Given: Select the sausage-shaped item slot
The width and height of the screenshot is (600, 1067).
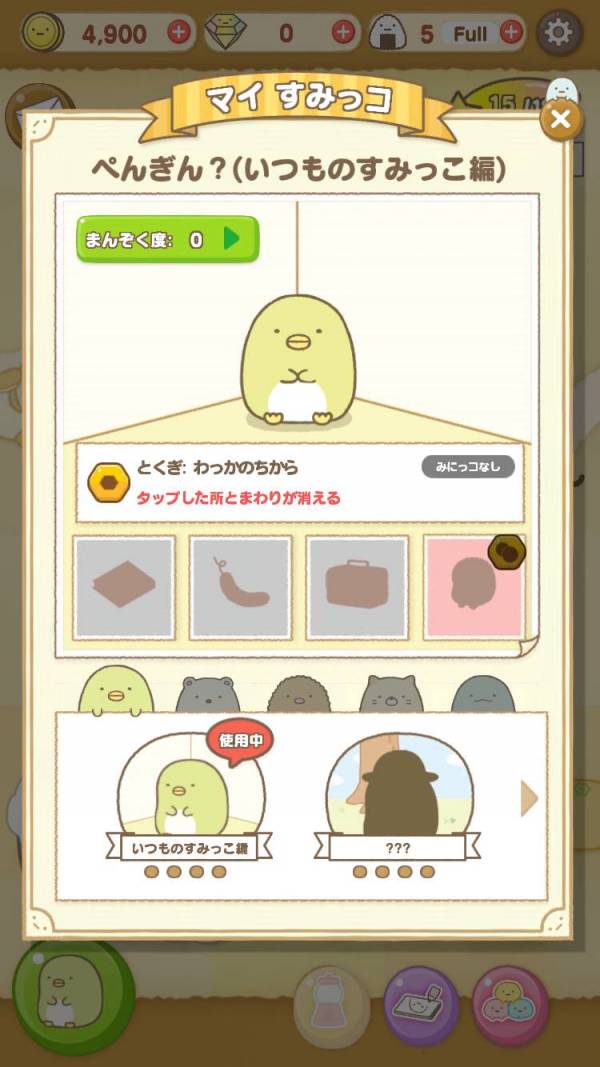Looking at the screenshot, I should (241, 588).
